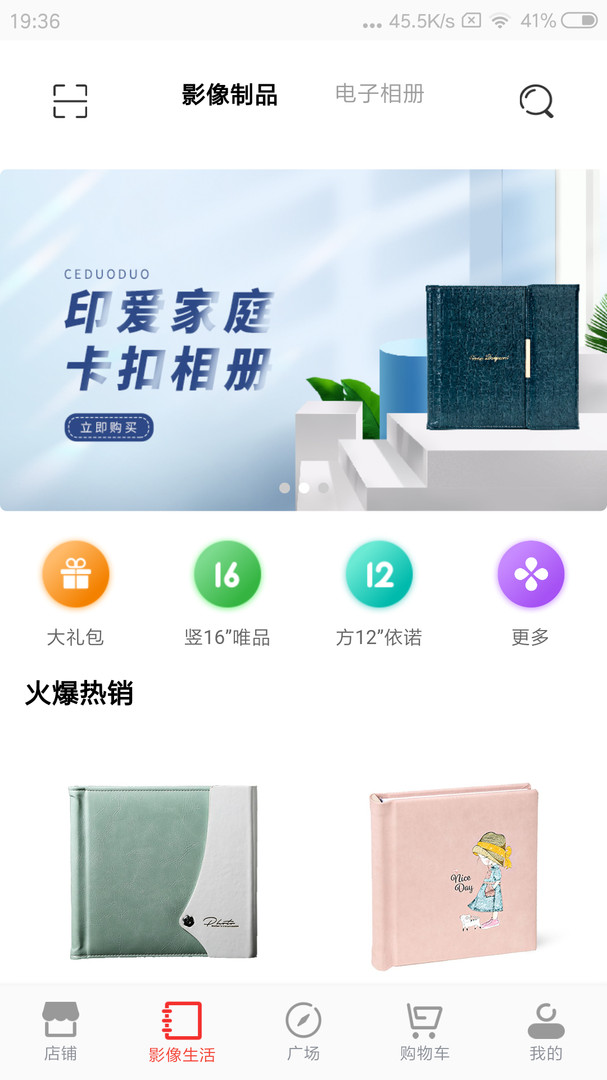This screenshot has width=607, height=1080.
Task: Open the 方12”依诺 category
Action: [x=379, y=592]
